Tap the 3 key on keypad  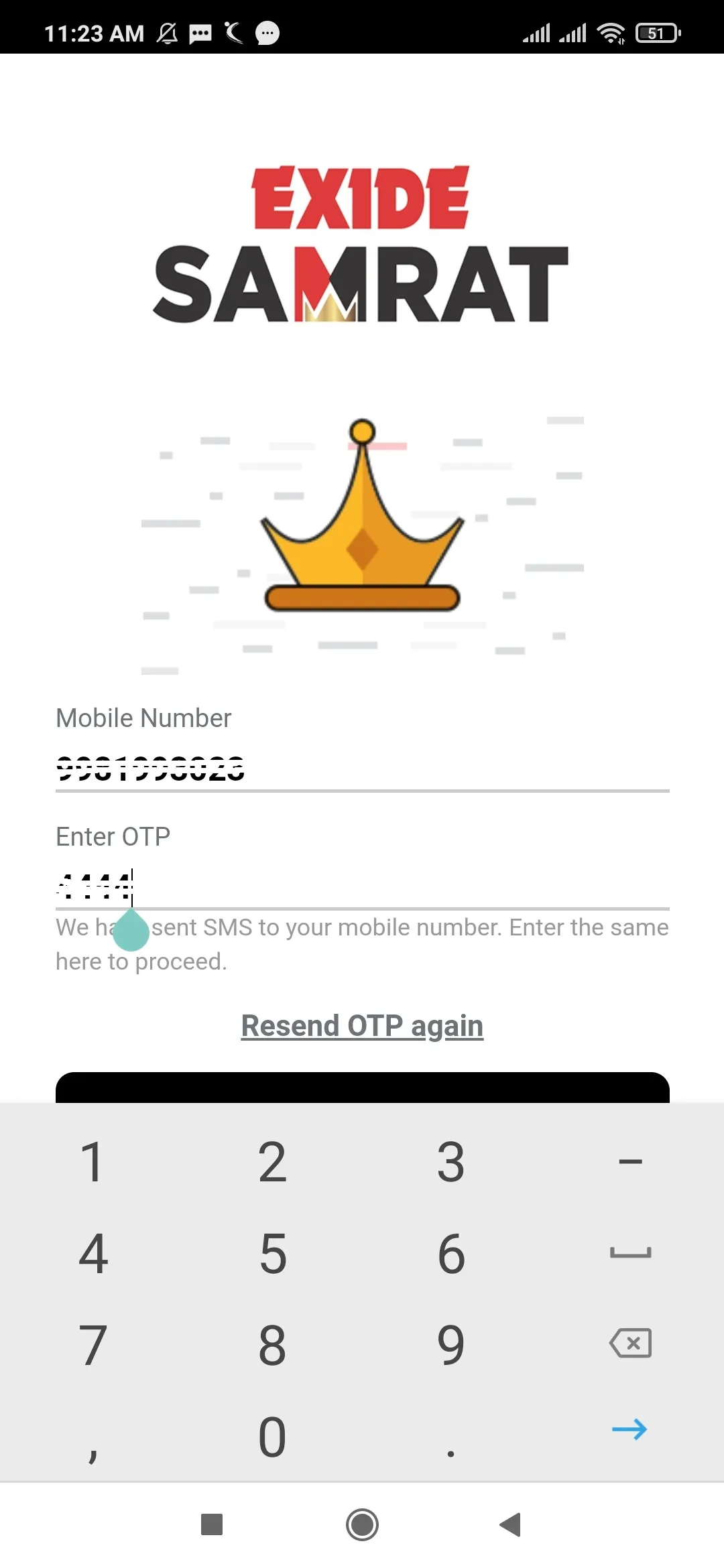(x=450, y=1162)
